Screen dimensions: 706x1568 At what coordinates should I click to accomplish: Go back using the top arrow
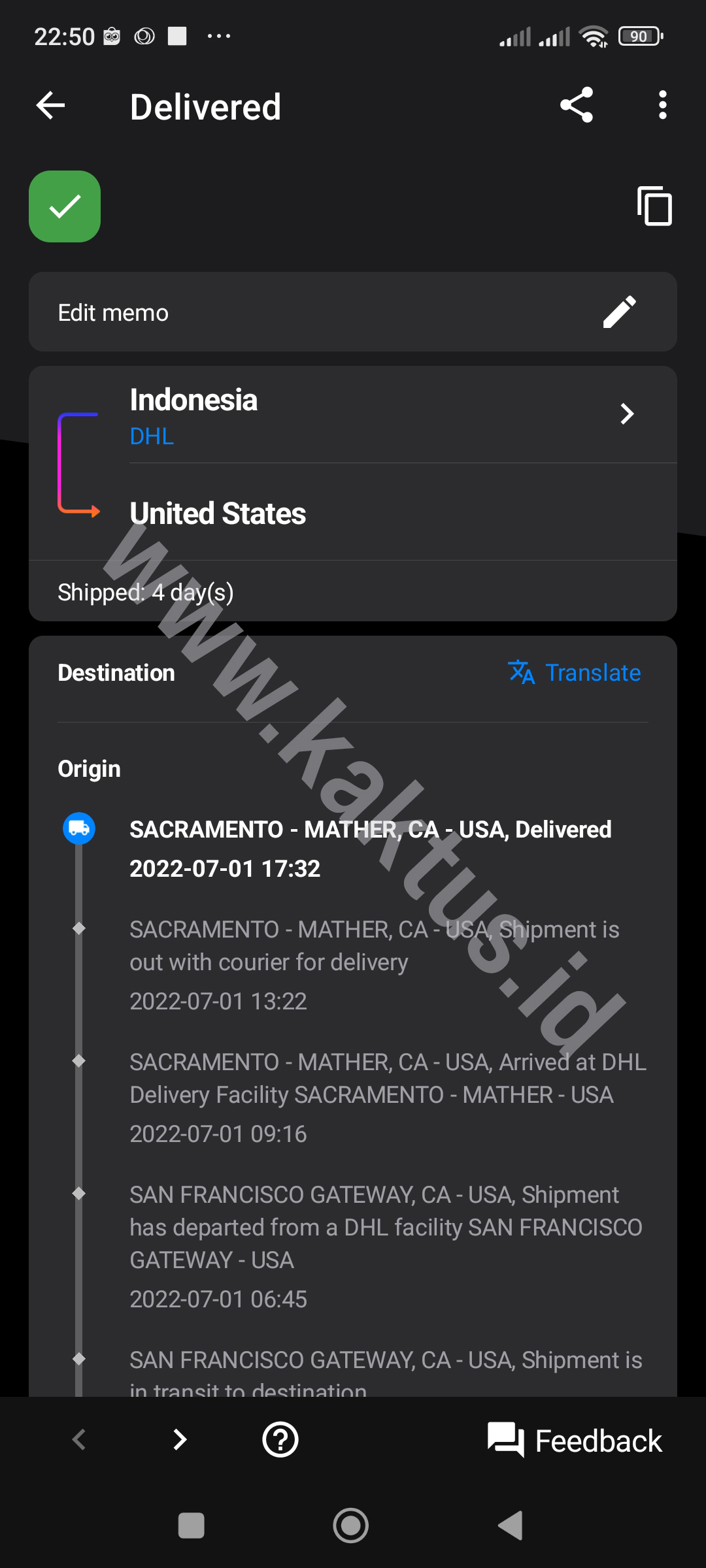(x=50, y=105)
